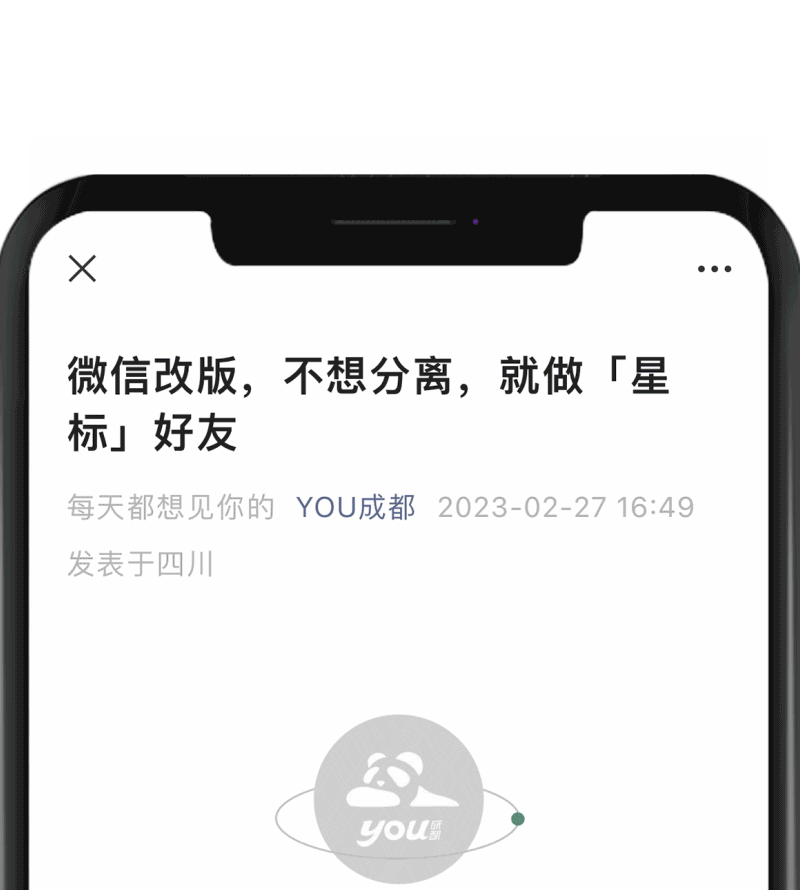Tap the X to exit the article
This screenshot has height=890, width=800.
click(82, 269)
